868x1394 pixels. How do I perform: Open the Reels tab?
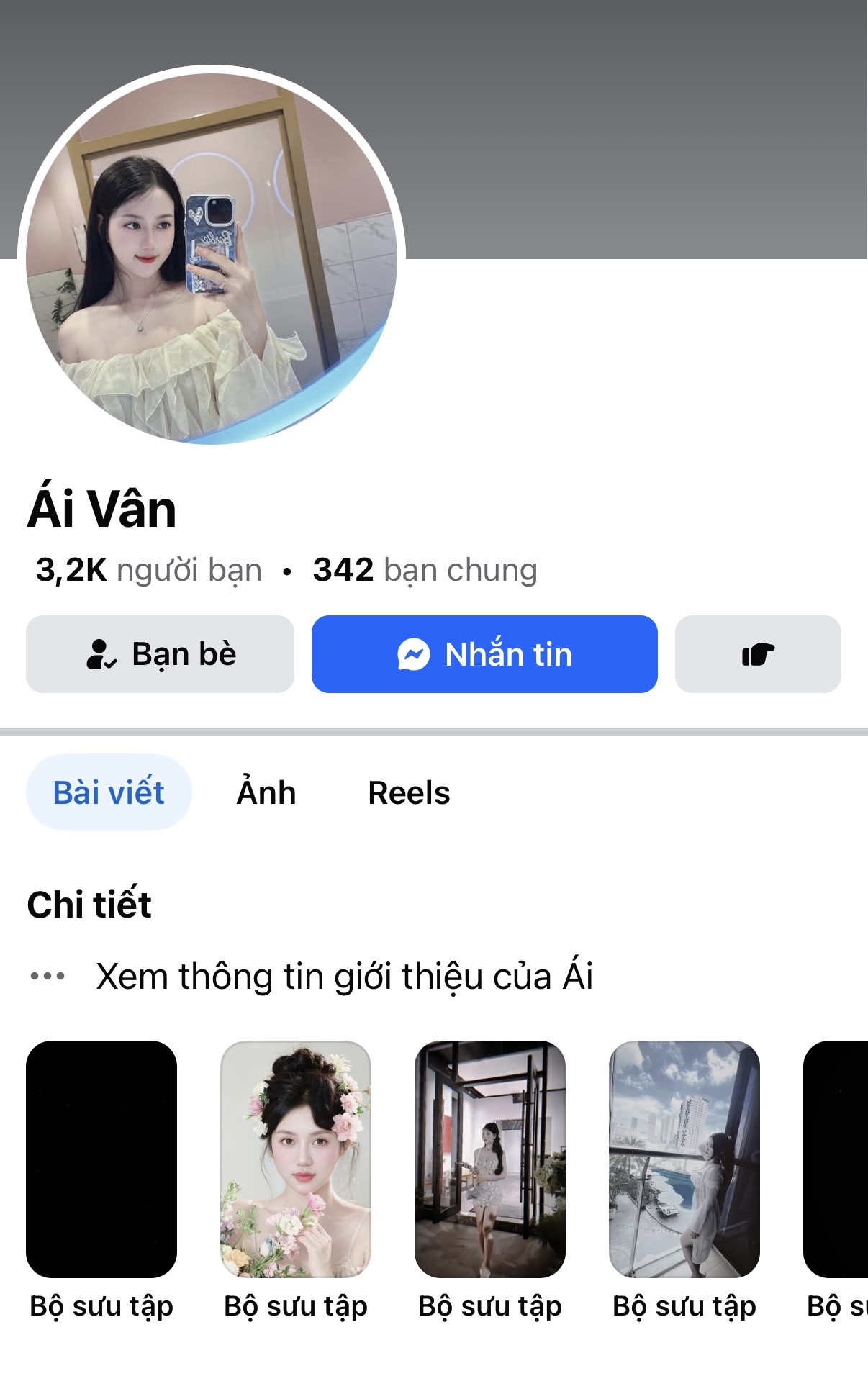(409, 792)
